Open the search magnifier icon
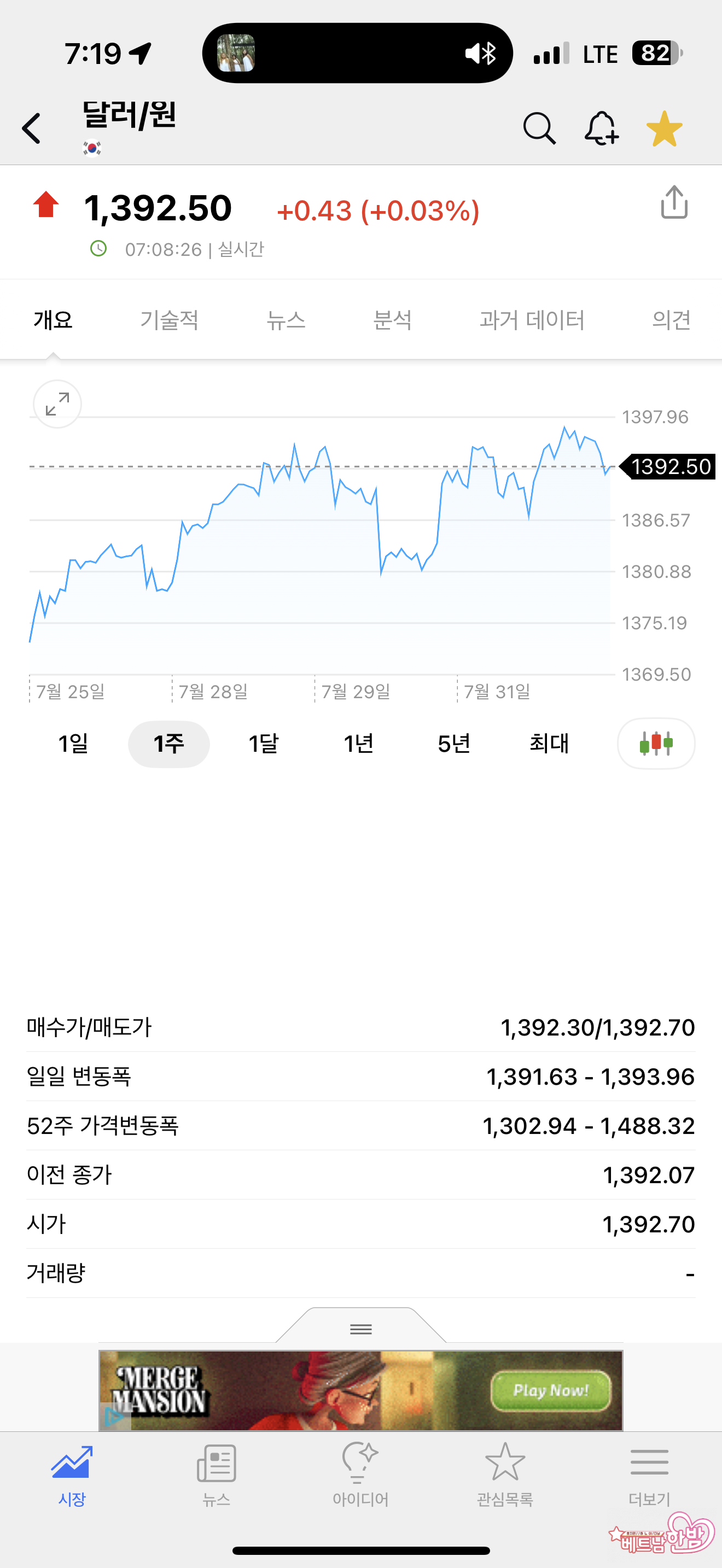The width and height of the screenshot is (722, 1568). (539, 128)
